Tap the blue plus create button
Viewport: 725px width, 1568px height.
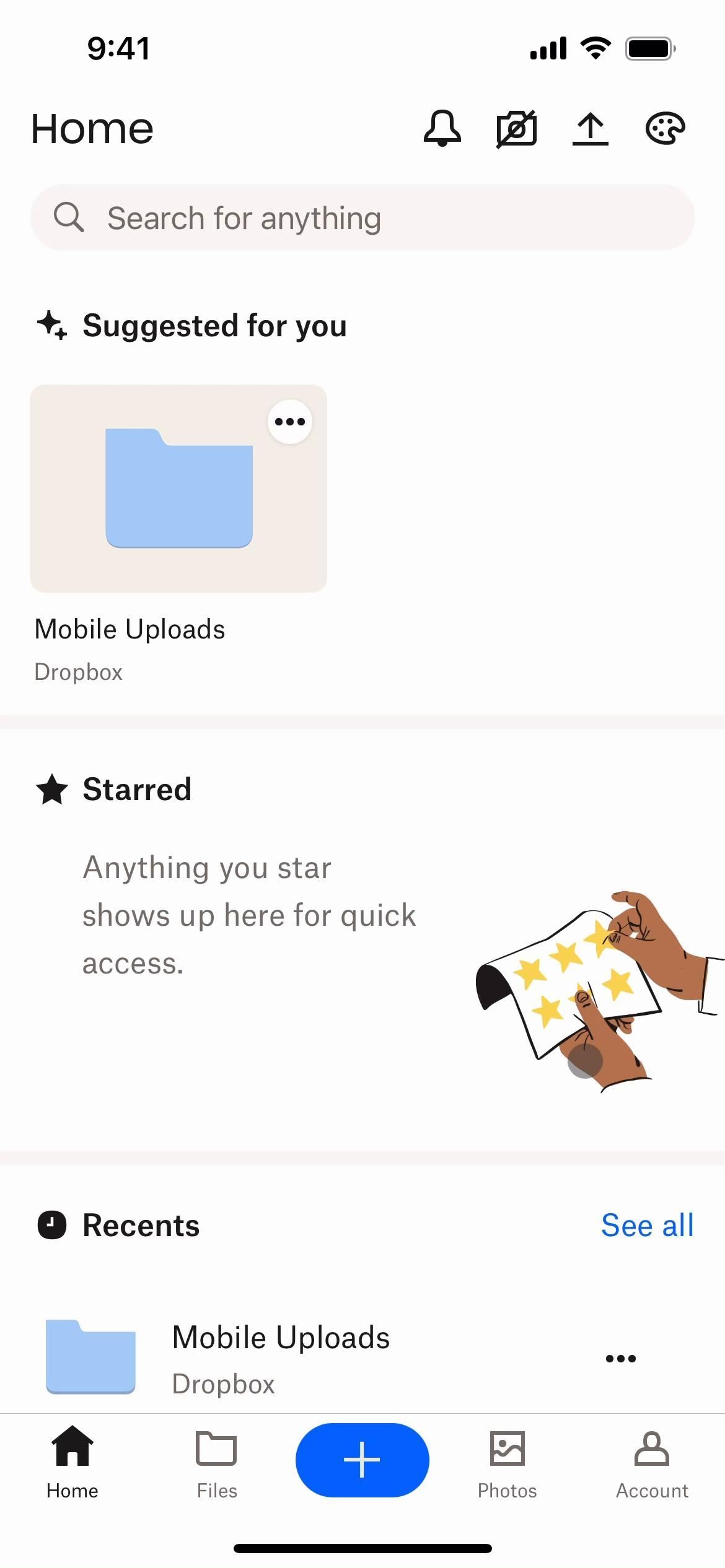pyautogui.click(x=362, y=1460)
